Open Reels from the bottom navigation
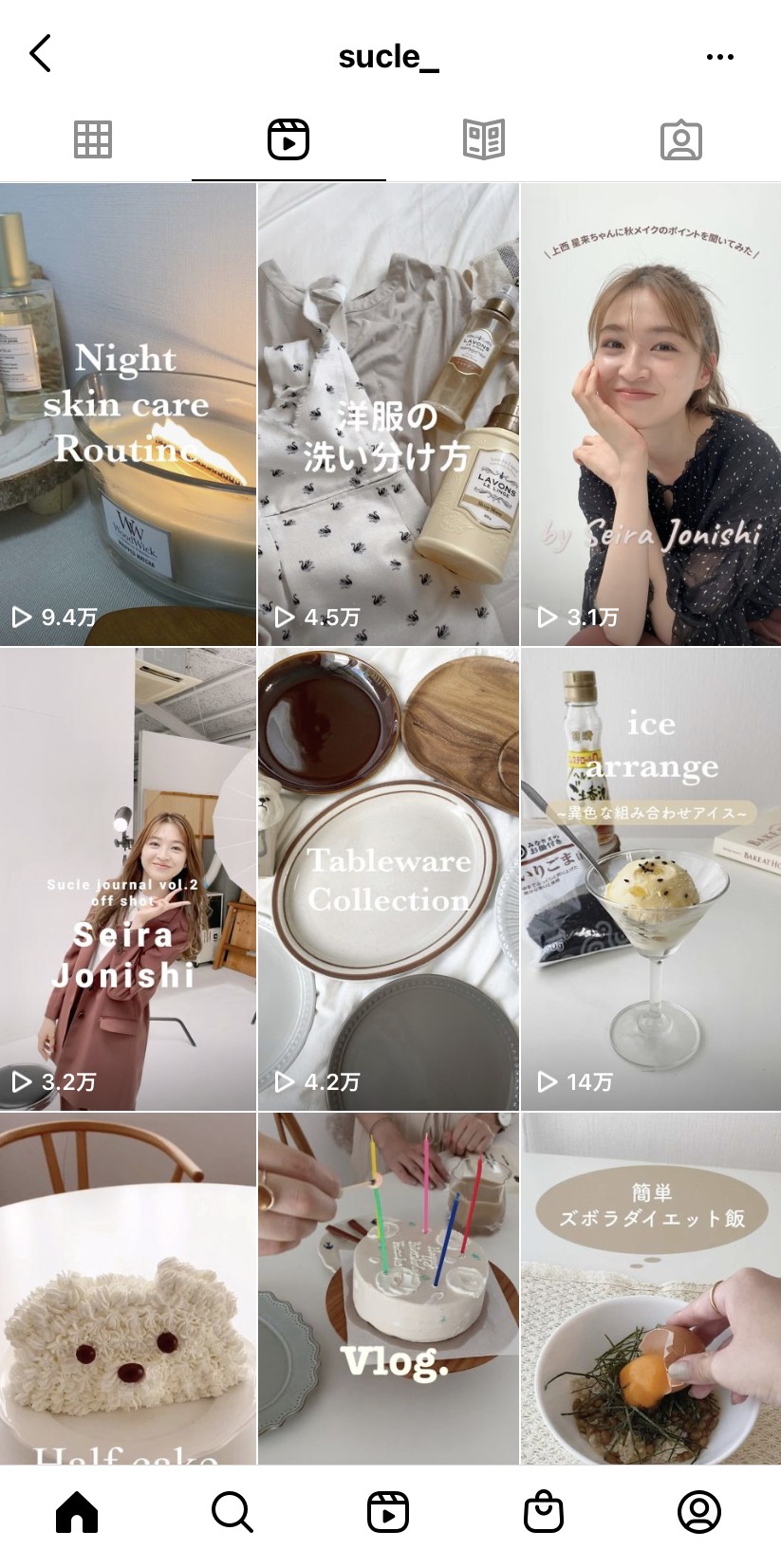 click(x=388, y=1512)
